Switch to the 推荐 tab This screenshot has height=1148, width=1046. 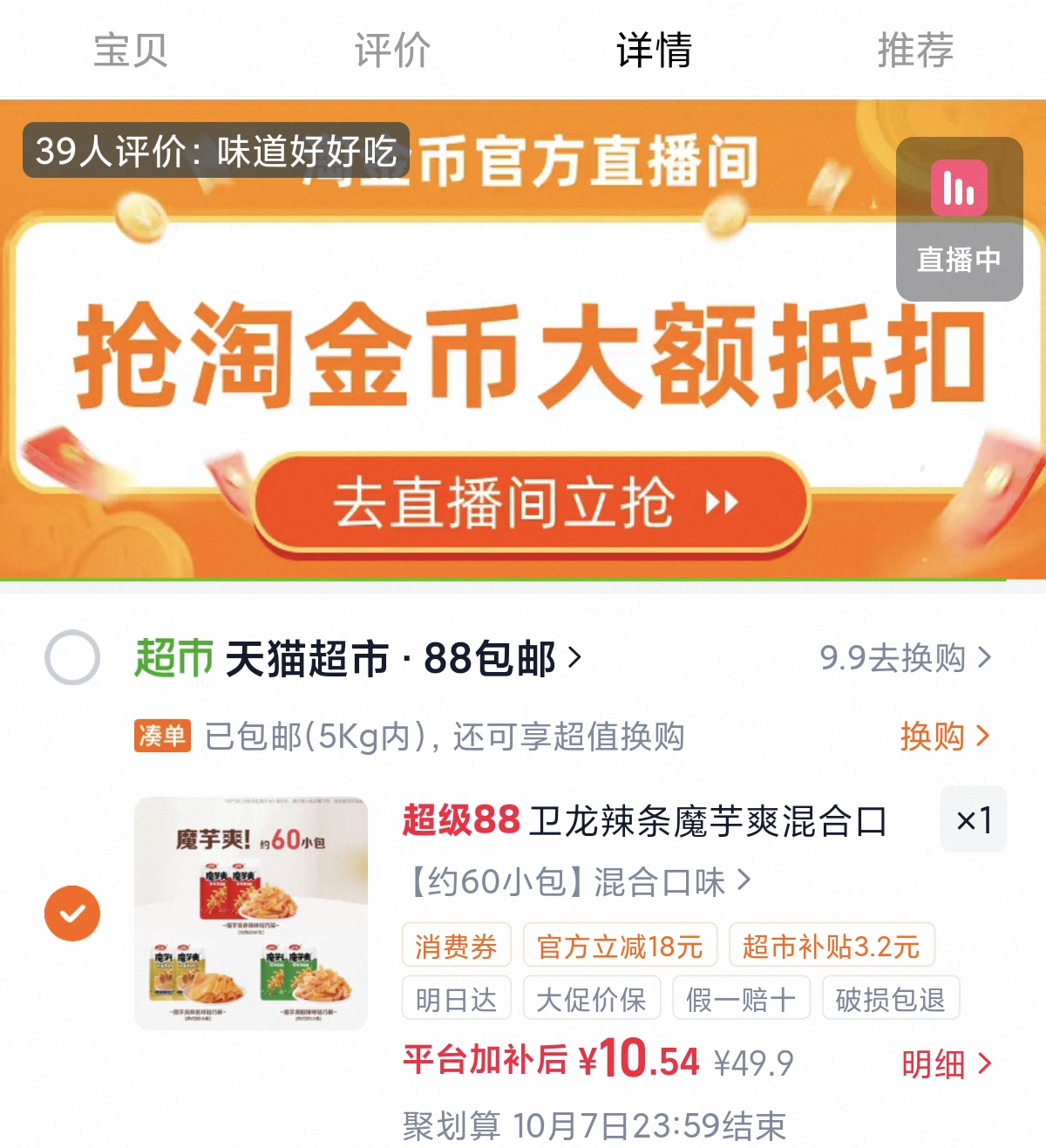click(x=915, y=50)
